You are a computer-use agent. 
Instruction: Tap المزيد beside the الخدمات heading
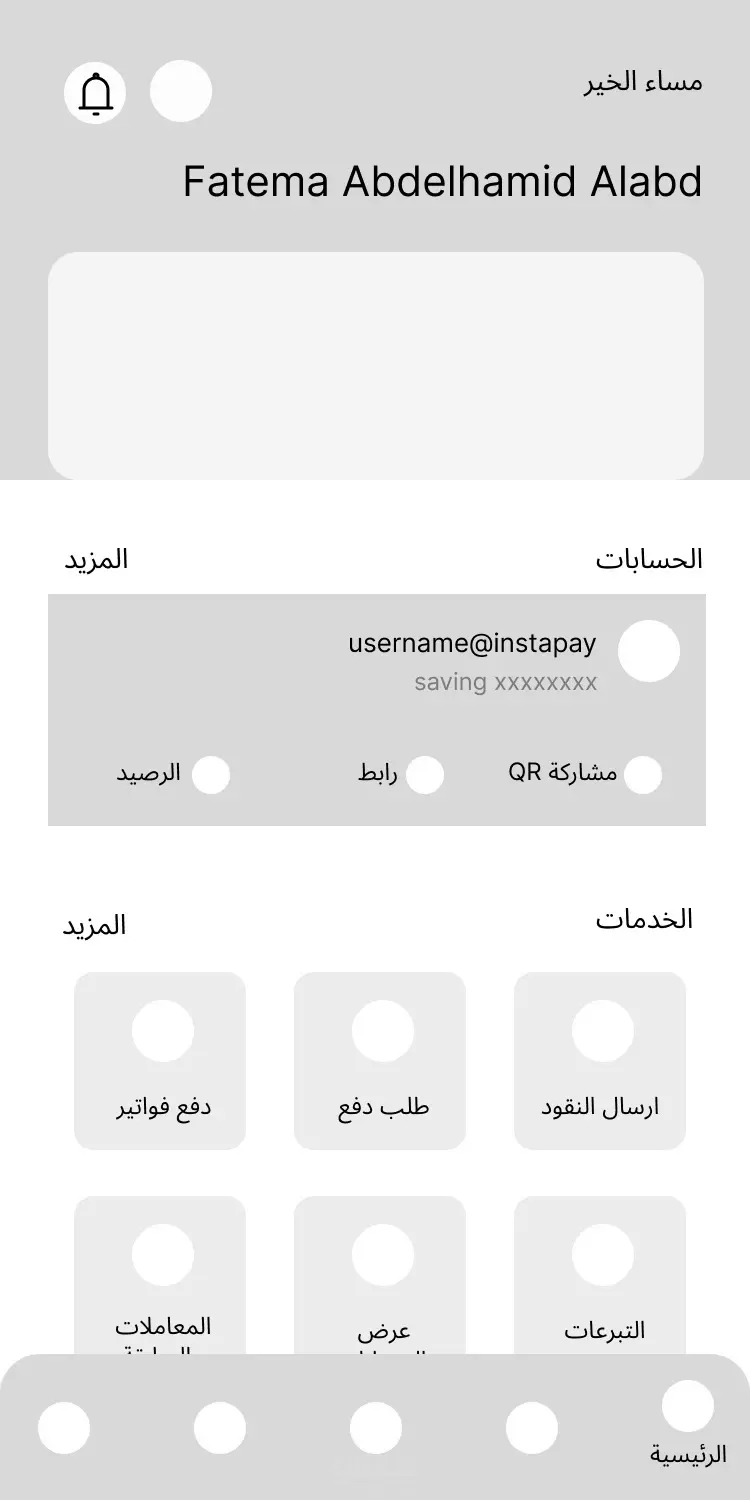(95, 925)
